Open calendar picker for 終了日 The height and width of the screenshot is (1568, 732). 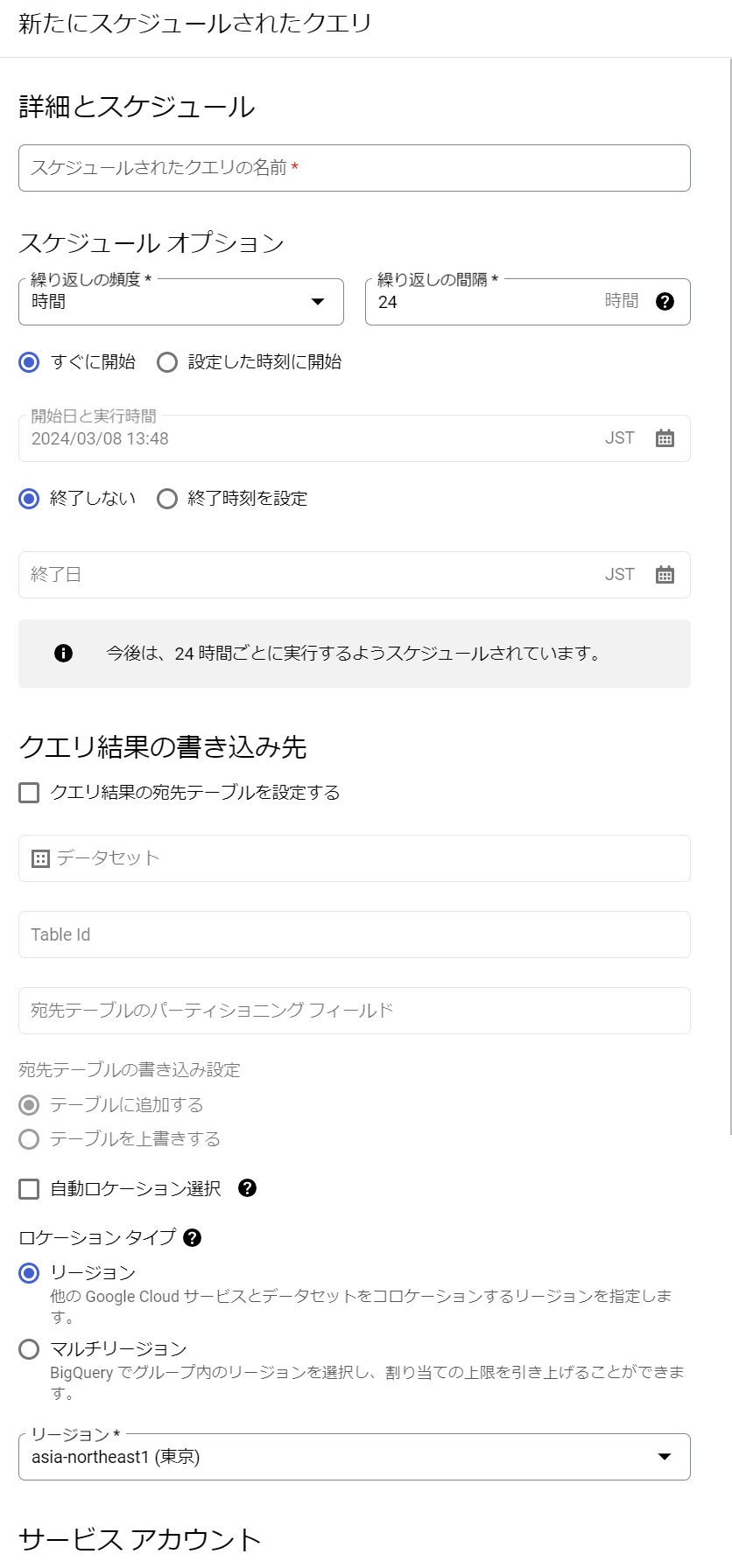[665, 575]
